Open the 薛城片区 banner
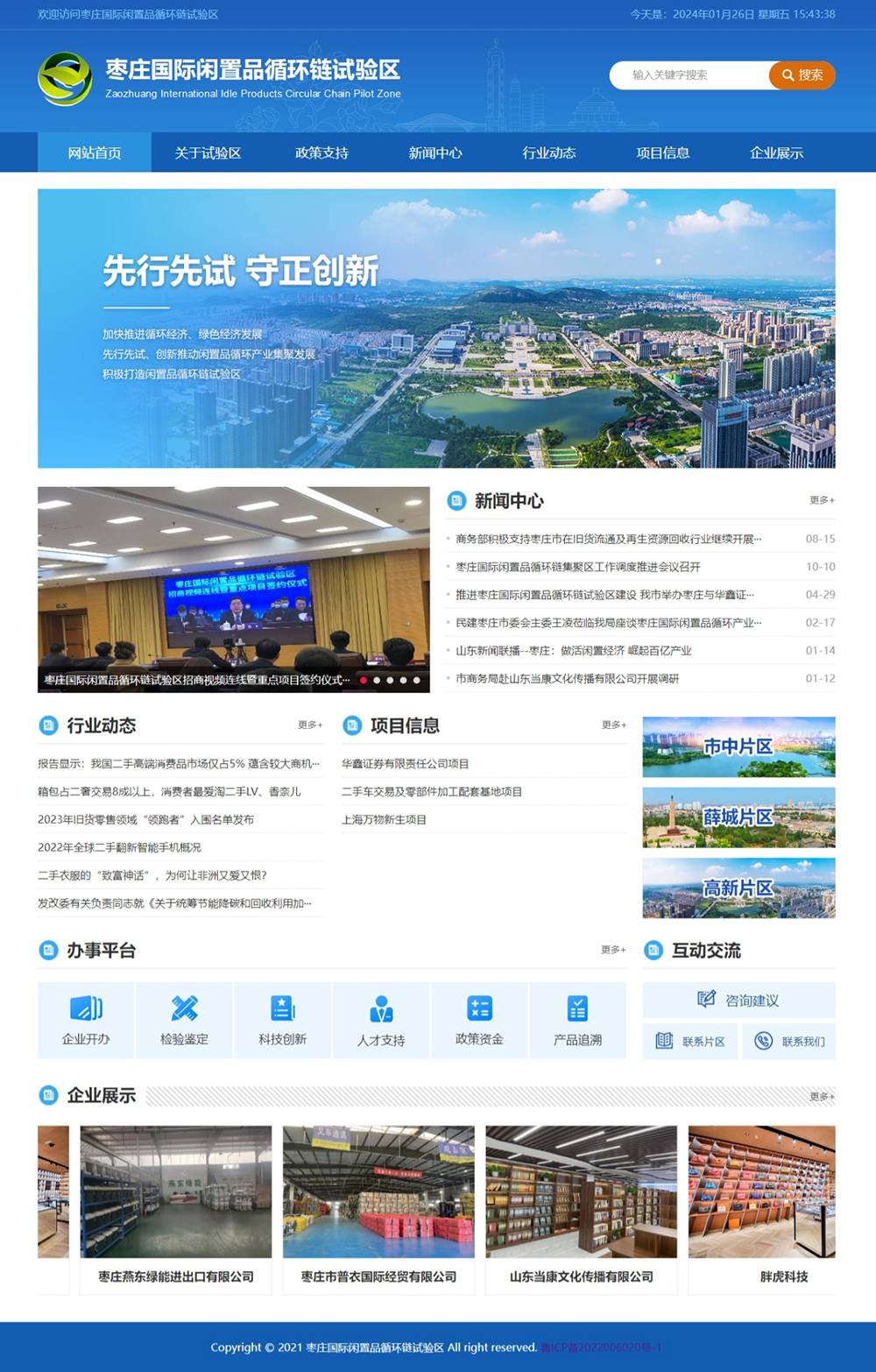This screenshot has height=1372, width=876. (x=738, y=817)
